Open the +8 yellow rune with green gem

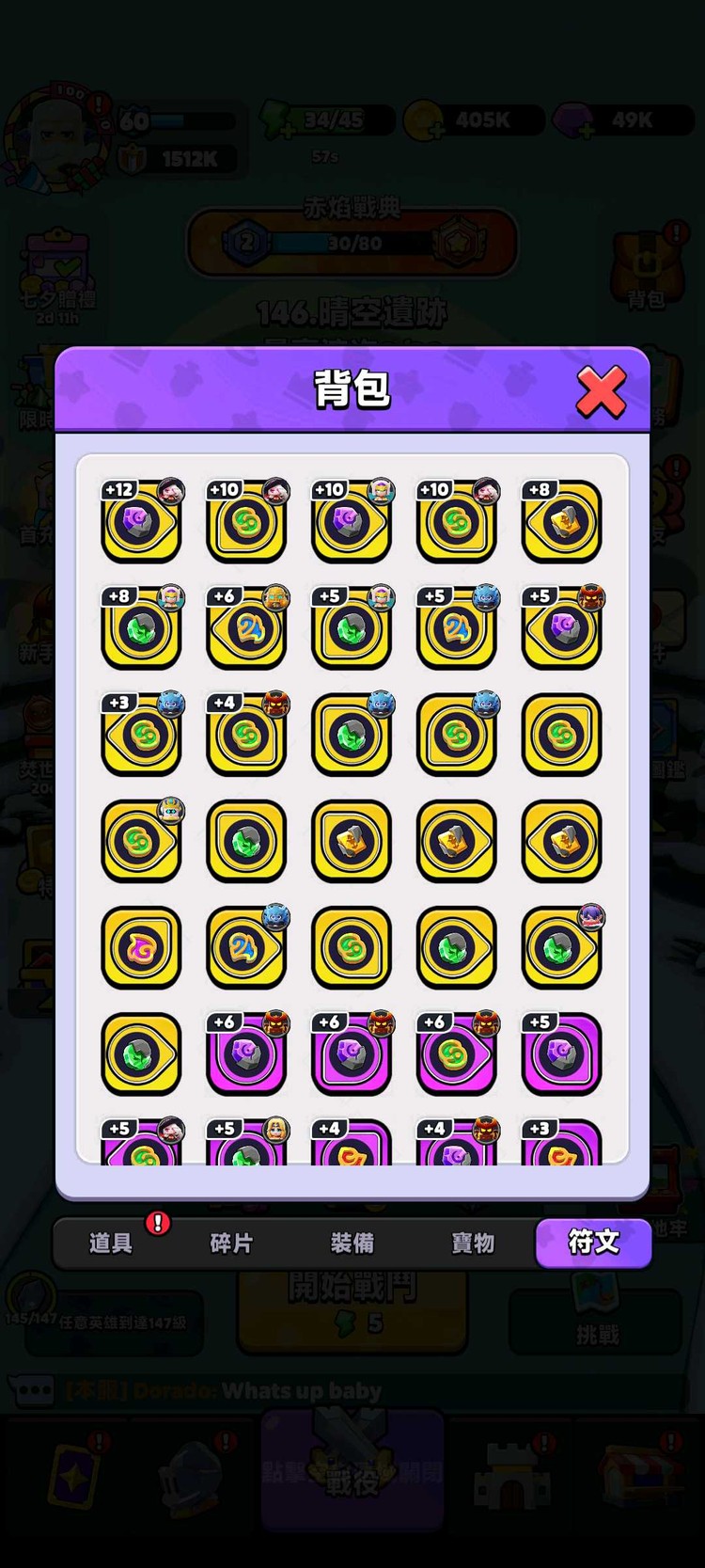141,628
